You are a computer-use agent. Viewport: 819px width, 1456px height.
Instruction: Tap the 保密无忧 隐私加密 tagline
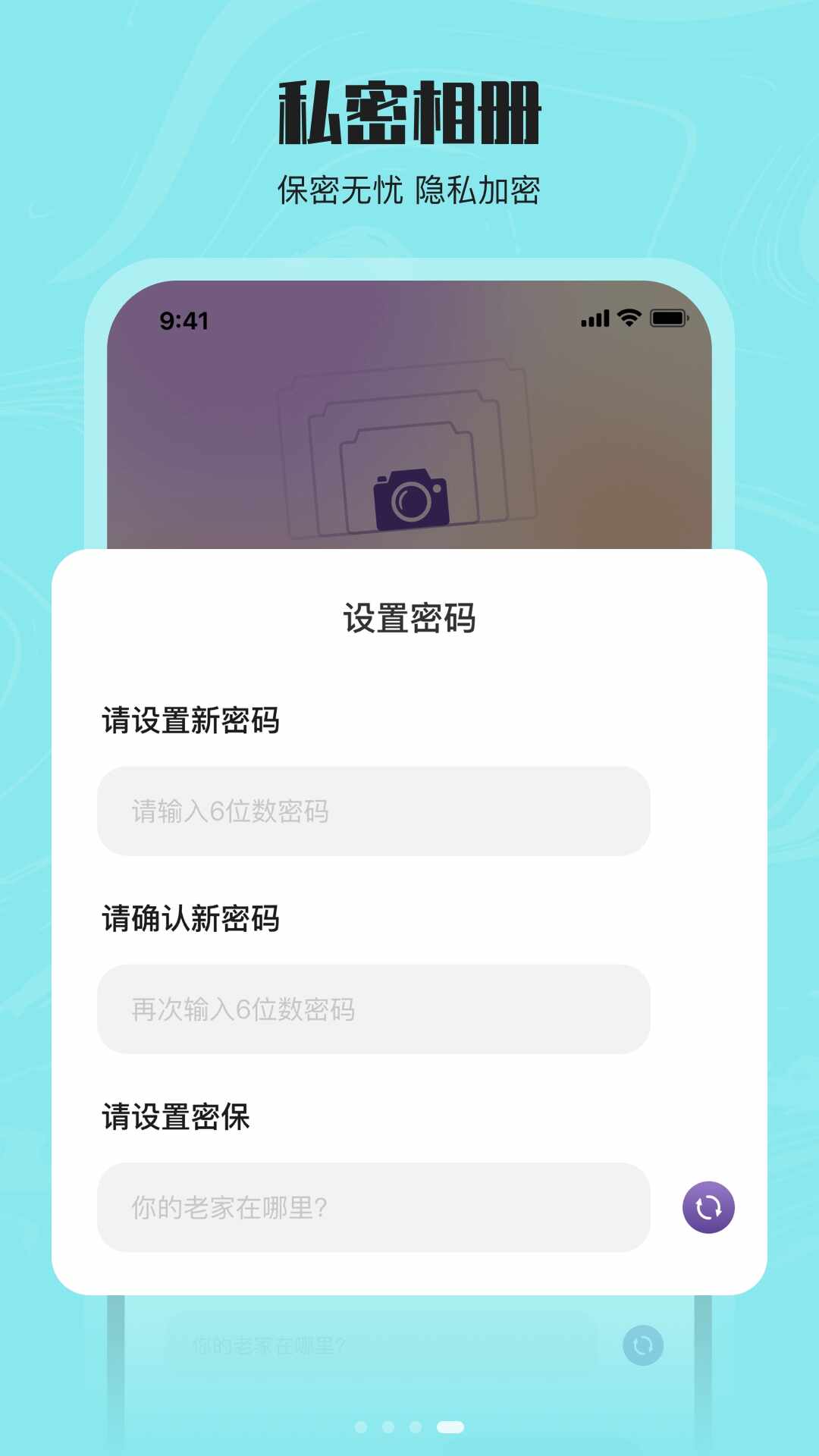(409, 190)
